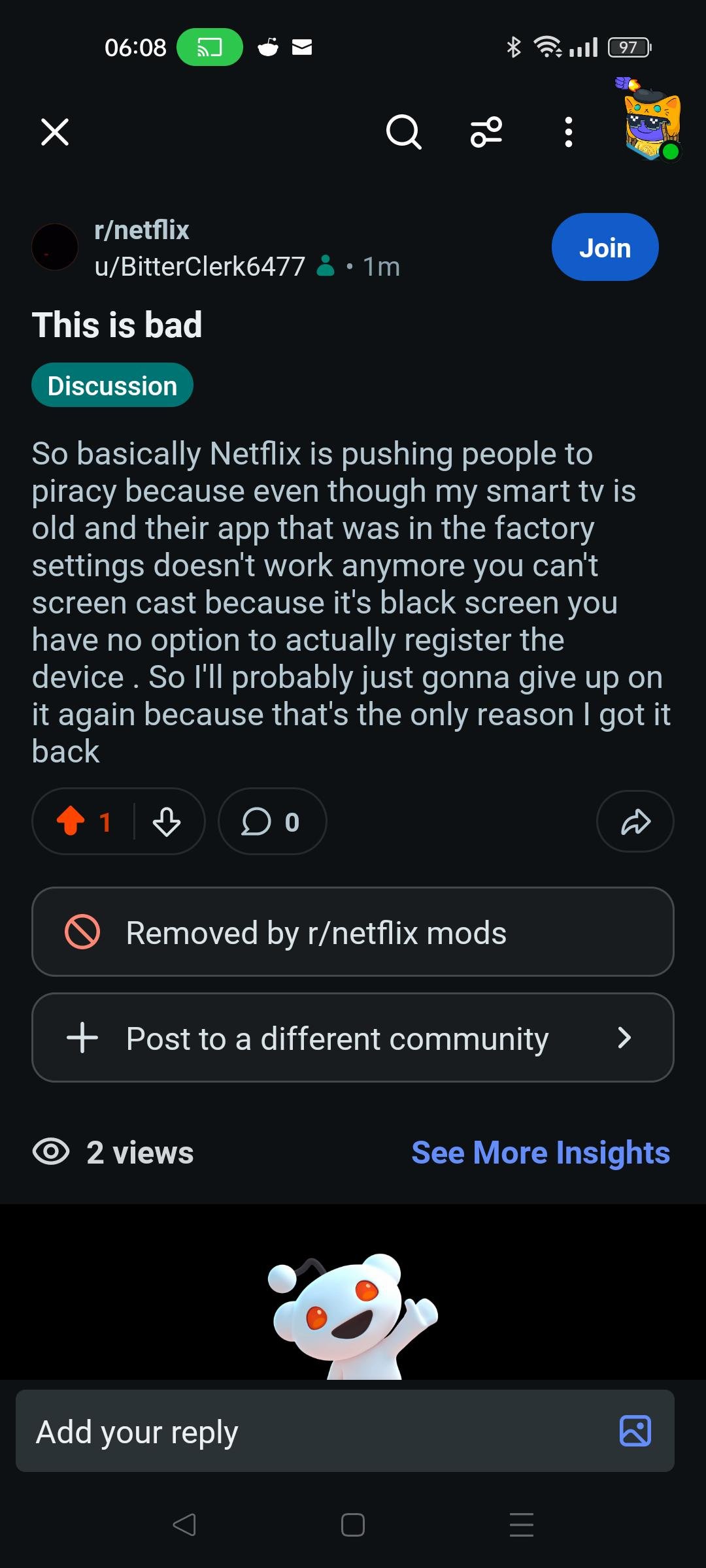Screen dimensions: 706x1568
Task: Open the comments button showing 0
Action: [271, 821]
